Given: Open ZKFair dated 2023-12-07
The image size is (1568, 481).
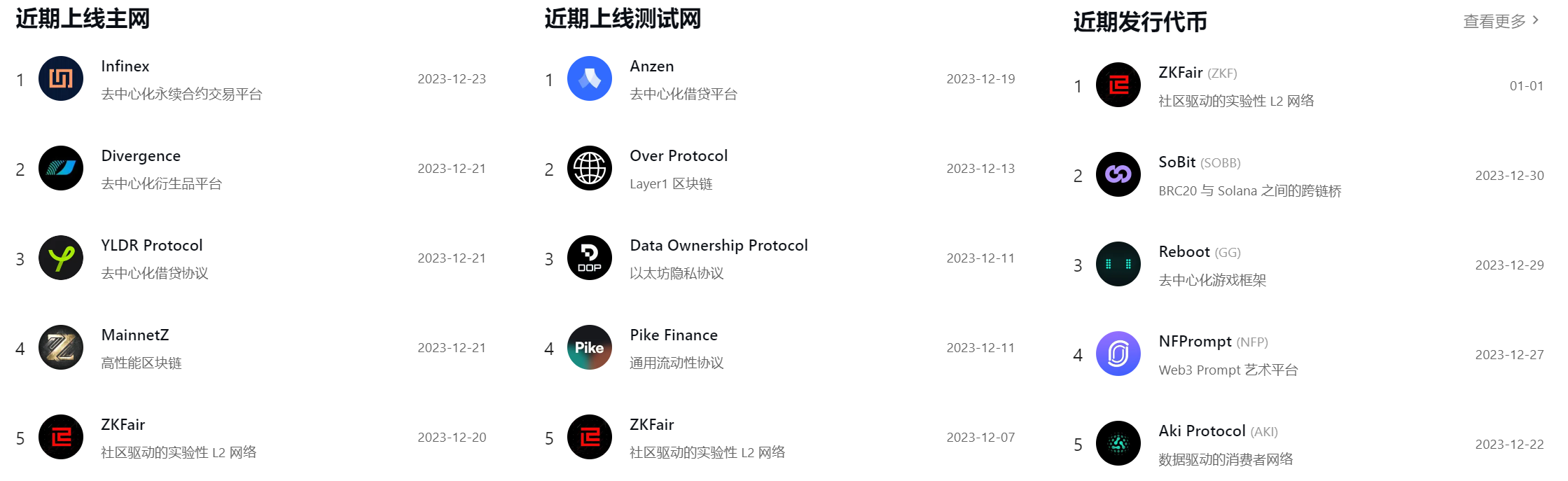Looking at the screenshot, I should pos(652,425).
